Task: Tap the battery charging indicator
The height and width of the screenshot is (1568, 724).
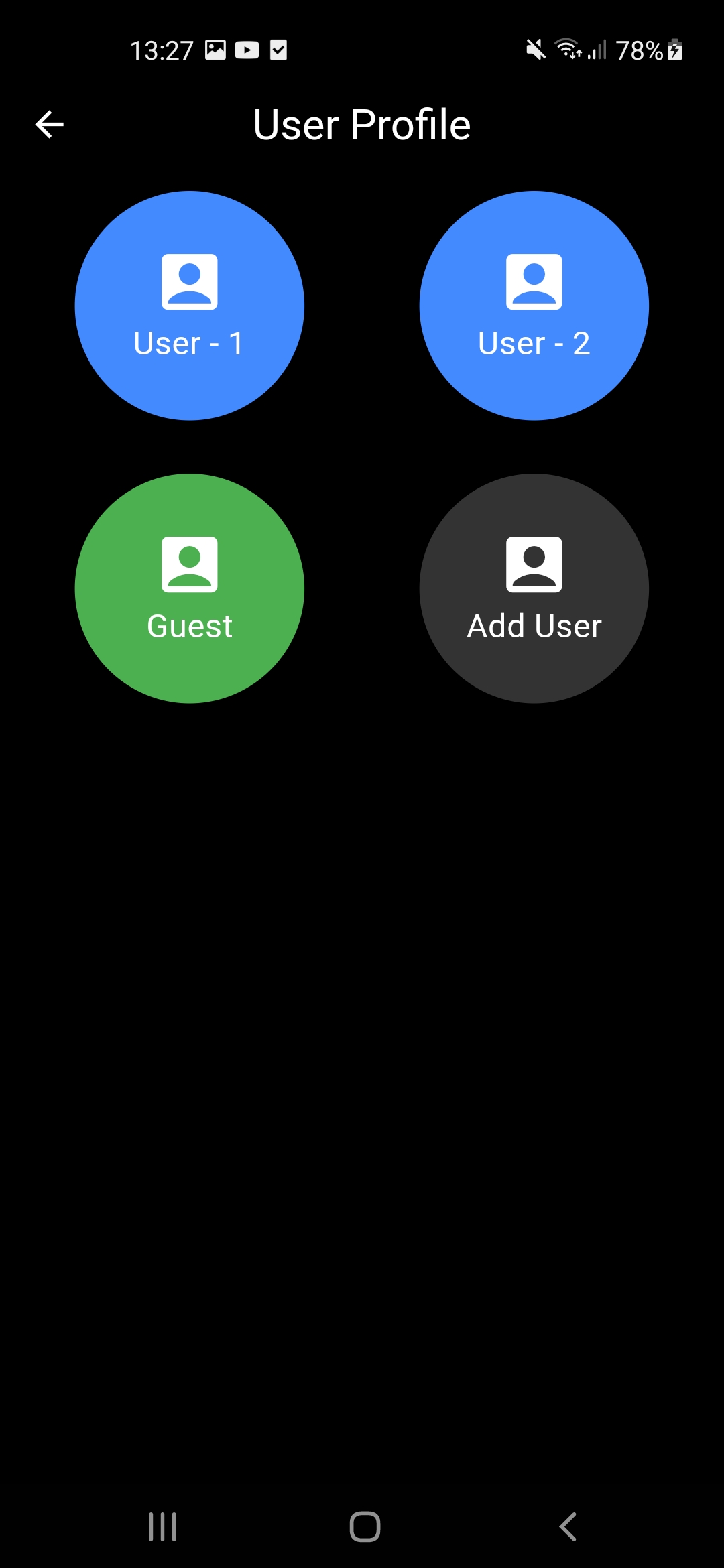Action: (x=674, y=49)
